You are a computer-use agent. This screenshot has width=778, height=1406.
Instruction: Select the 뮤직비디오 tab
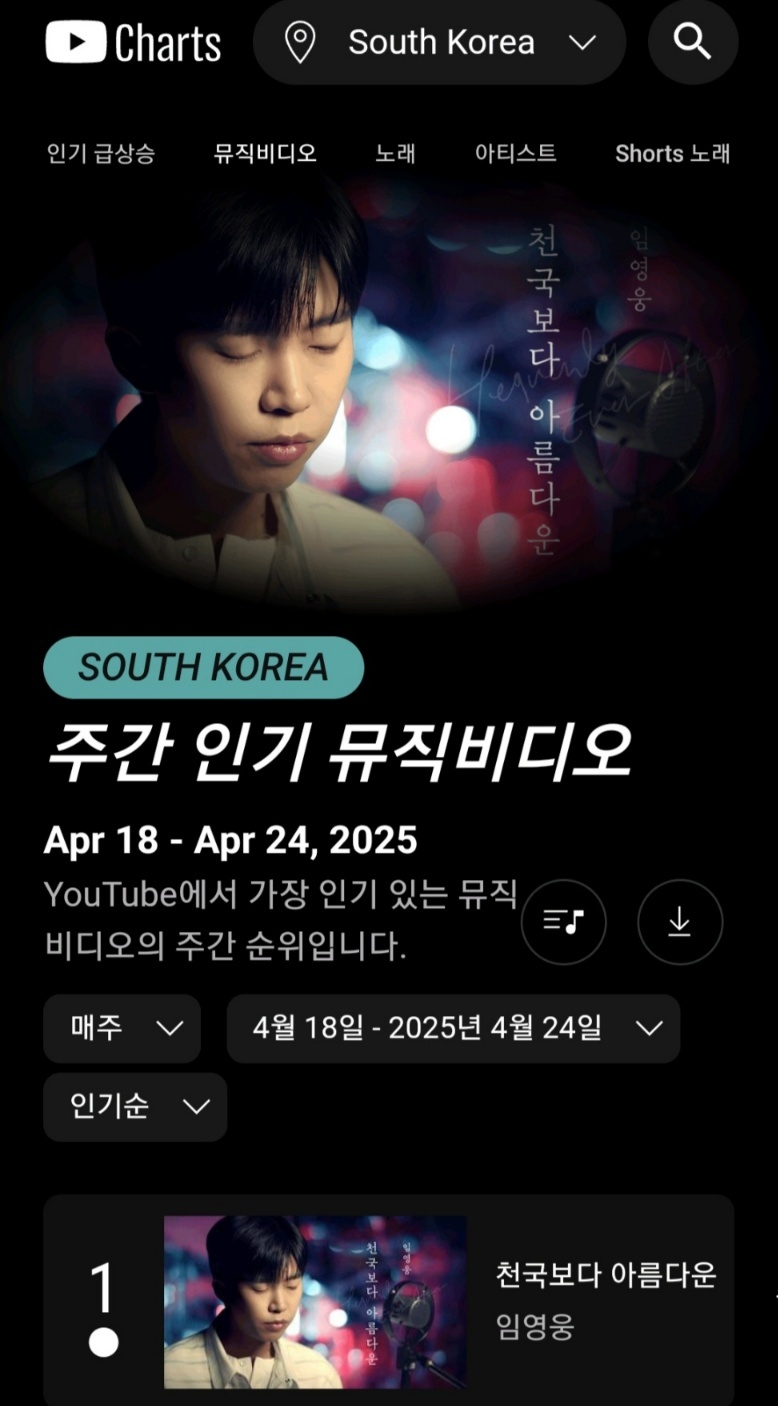click(x=265, y=153)
